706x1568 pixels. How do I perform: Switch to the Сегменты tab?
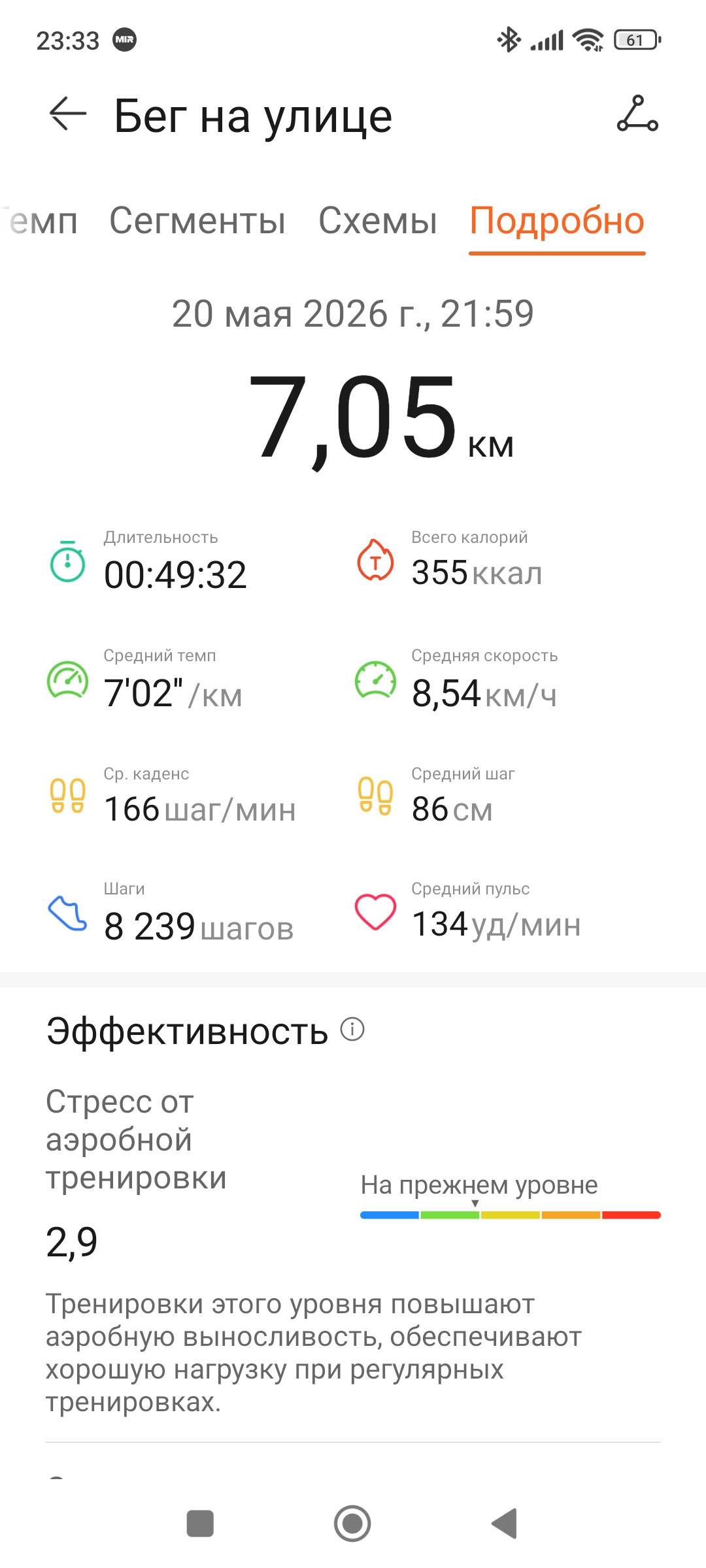click(x=197, y=221)
